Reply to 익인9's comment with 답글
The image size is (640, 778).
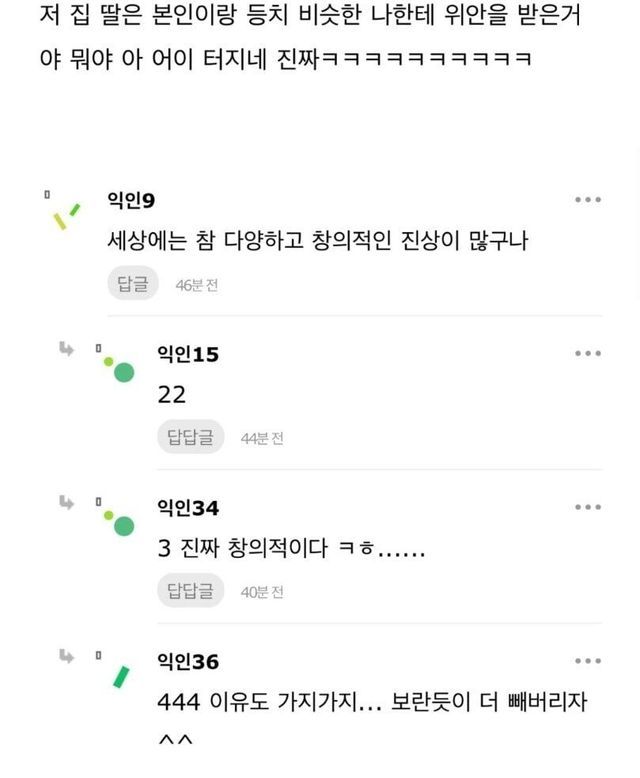tap(133, 284)
